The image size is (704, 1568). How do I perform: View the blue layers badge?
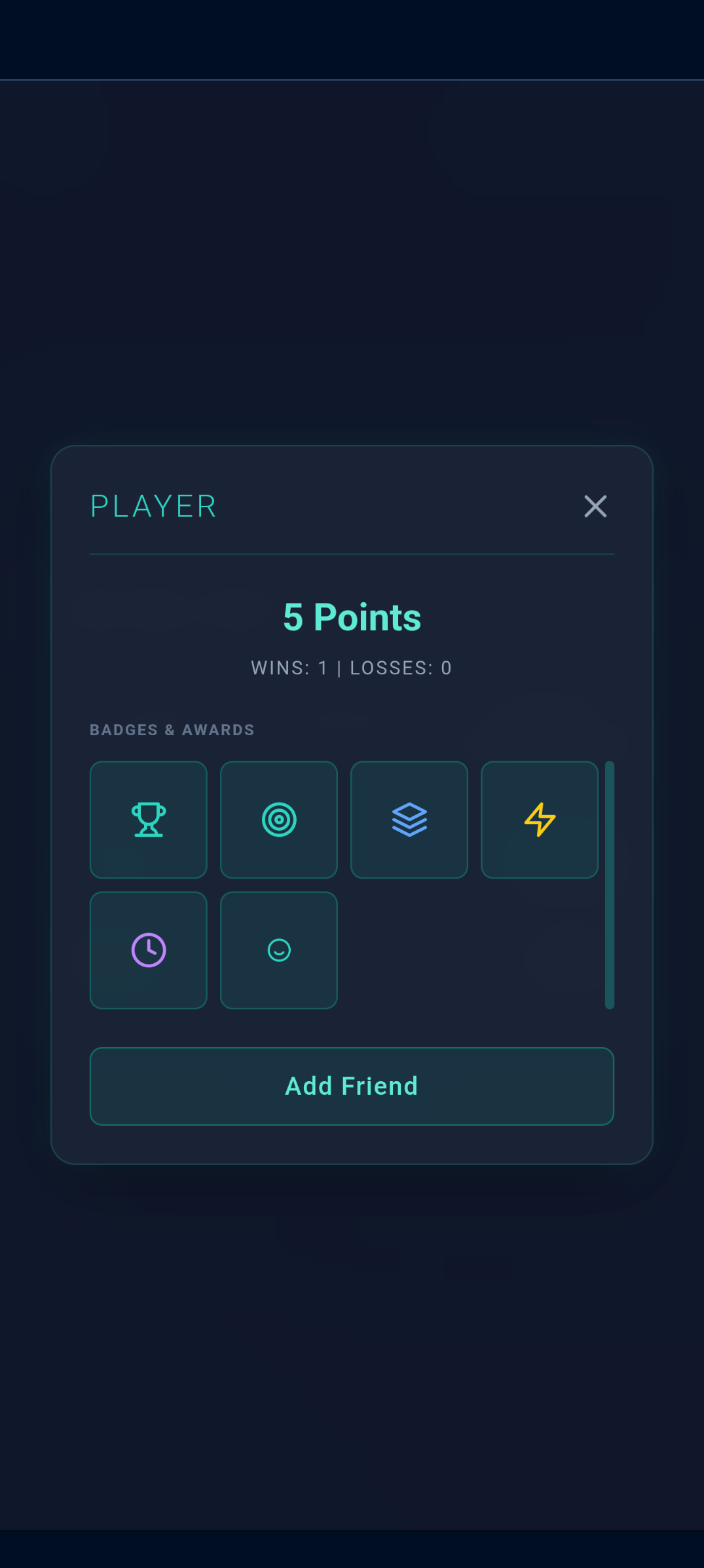(x=409, y=820)
